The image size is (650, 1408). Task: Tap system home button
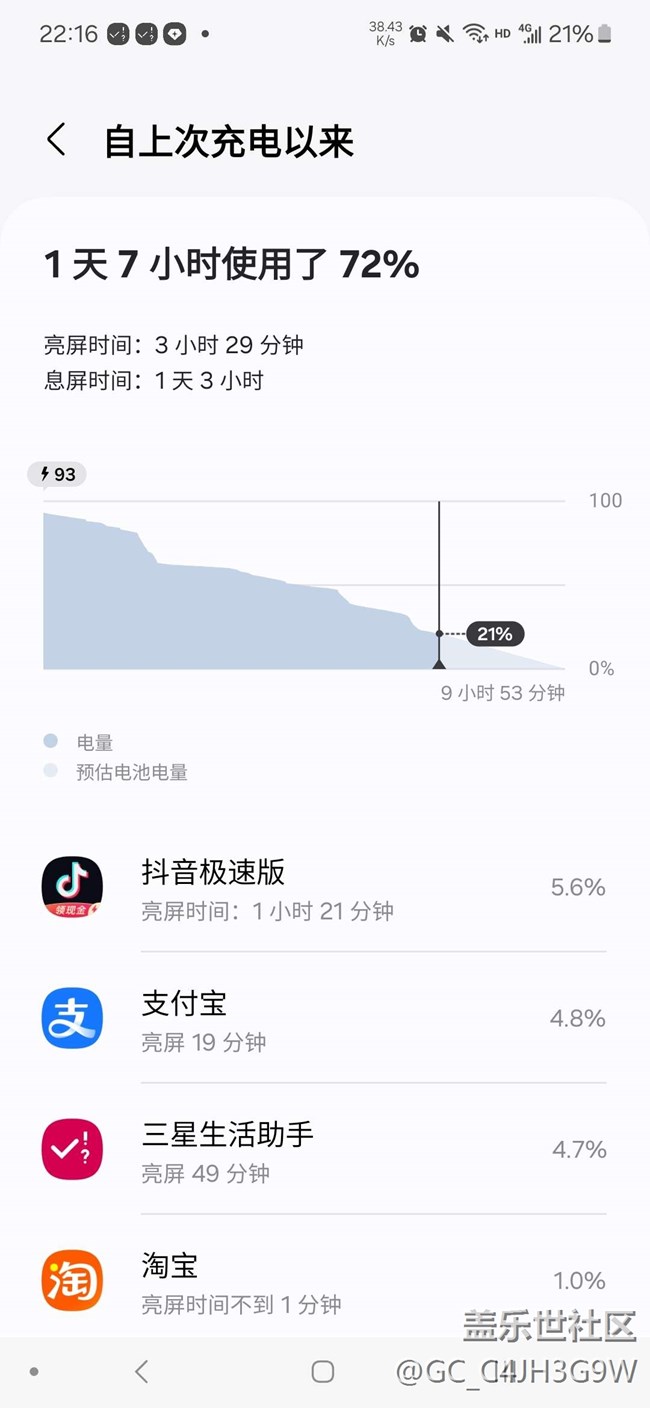pos(322,1372)
